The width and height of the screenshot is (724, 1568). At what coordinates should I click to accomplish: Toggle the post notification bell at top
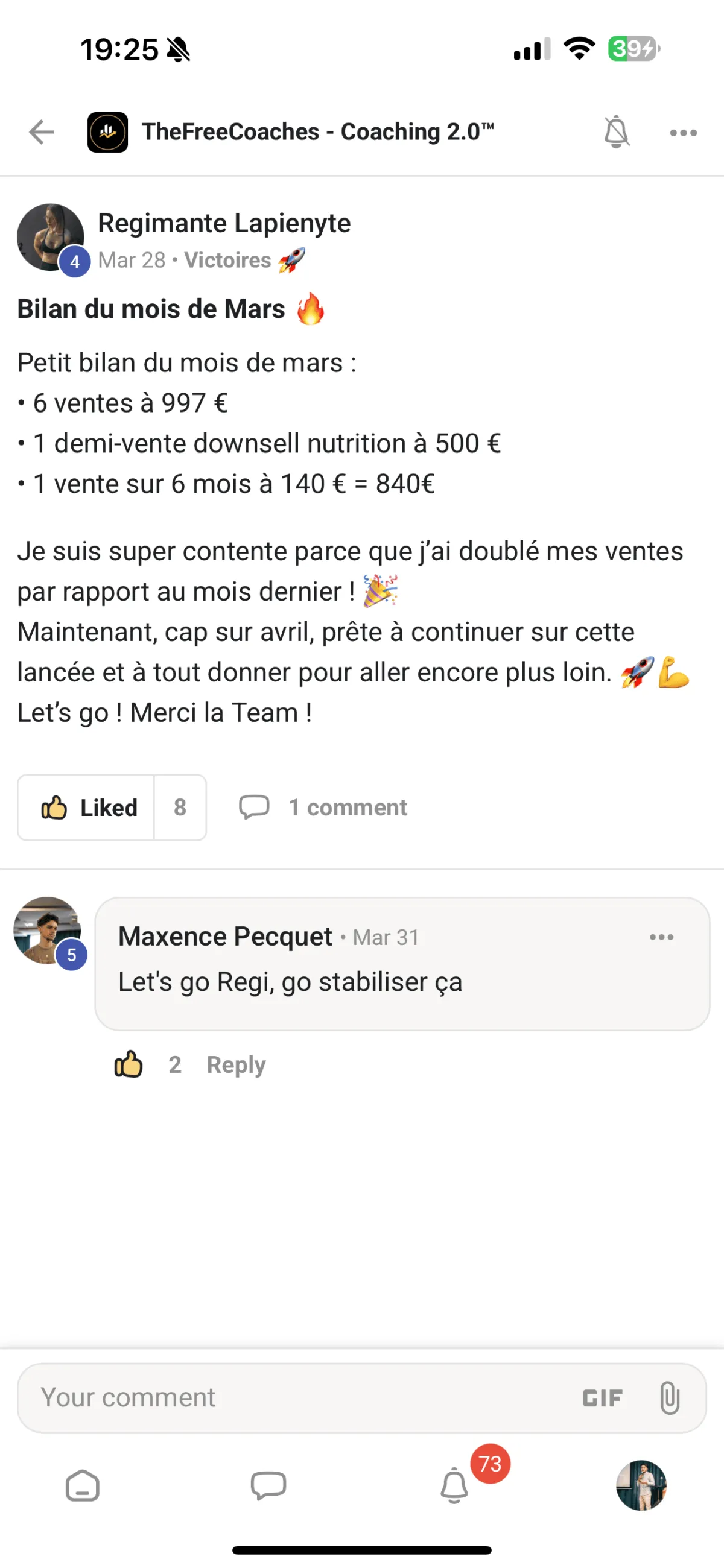point(615,131)
